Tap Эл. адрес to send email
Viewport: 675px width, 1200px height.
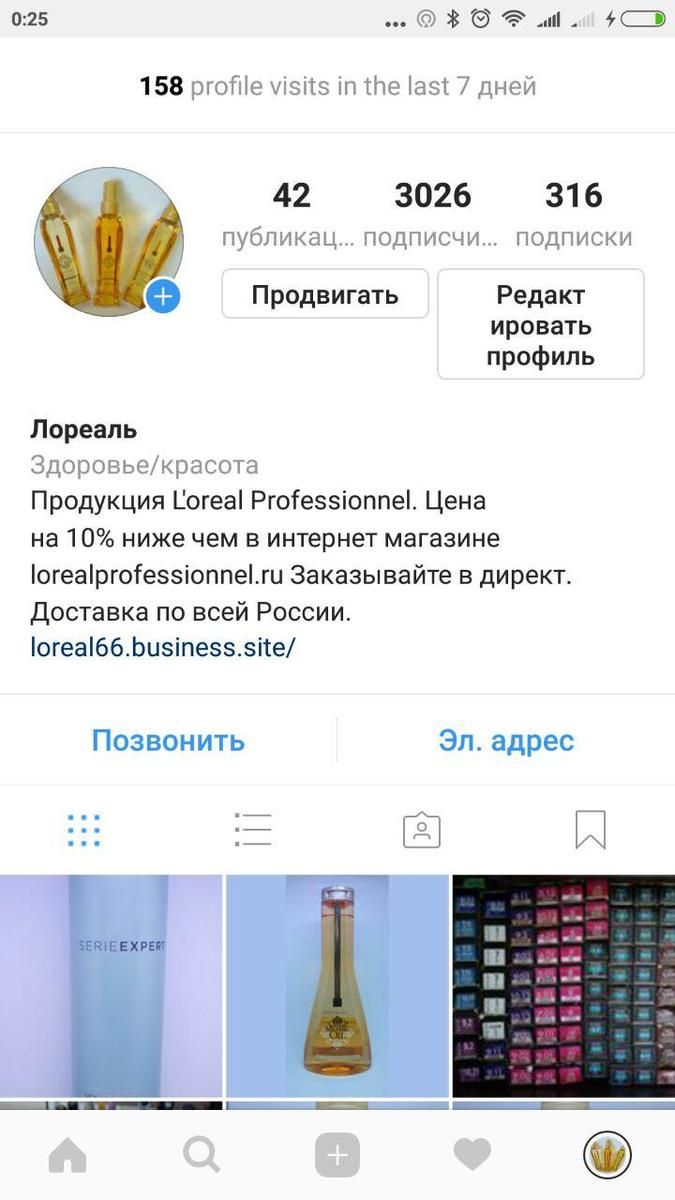pyautogui.click(x=506, y=740)
